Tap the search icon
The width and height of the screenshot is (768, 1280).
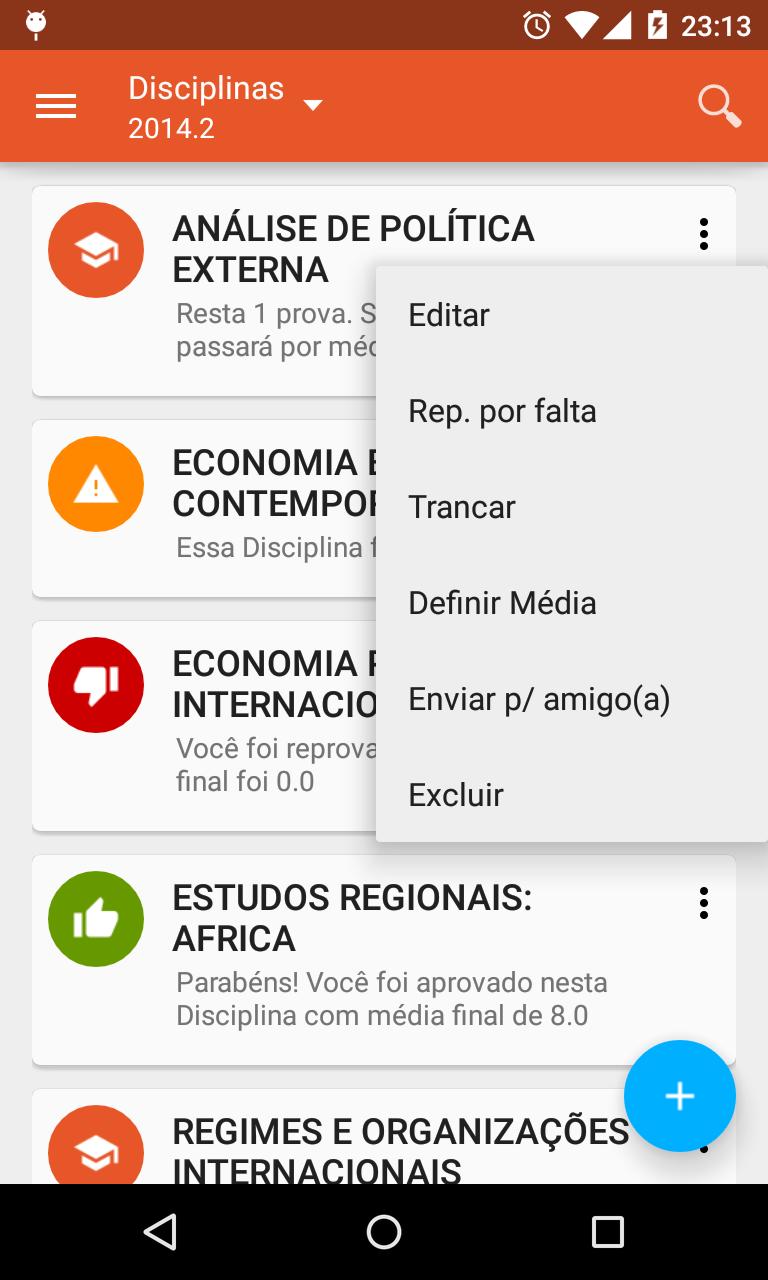pyautogui.click(x=719, y=105)
